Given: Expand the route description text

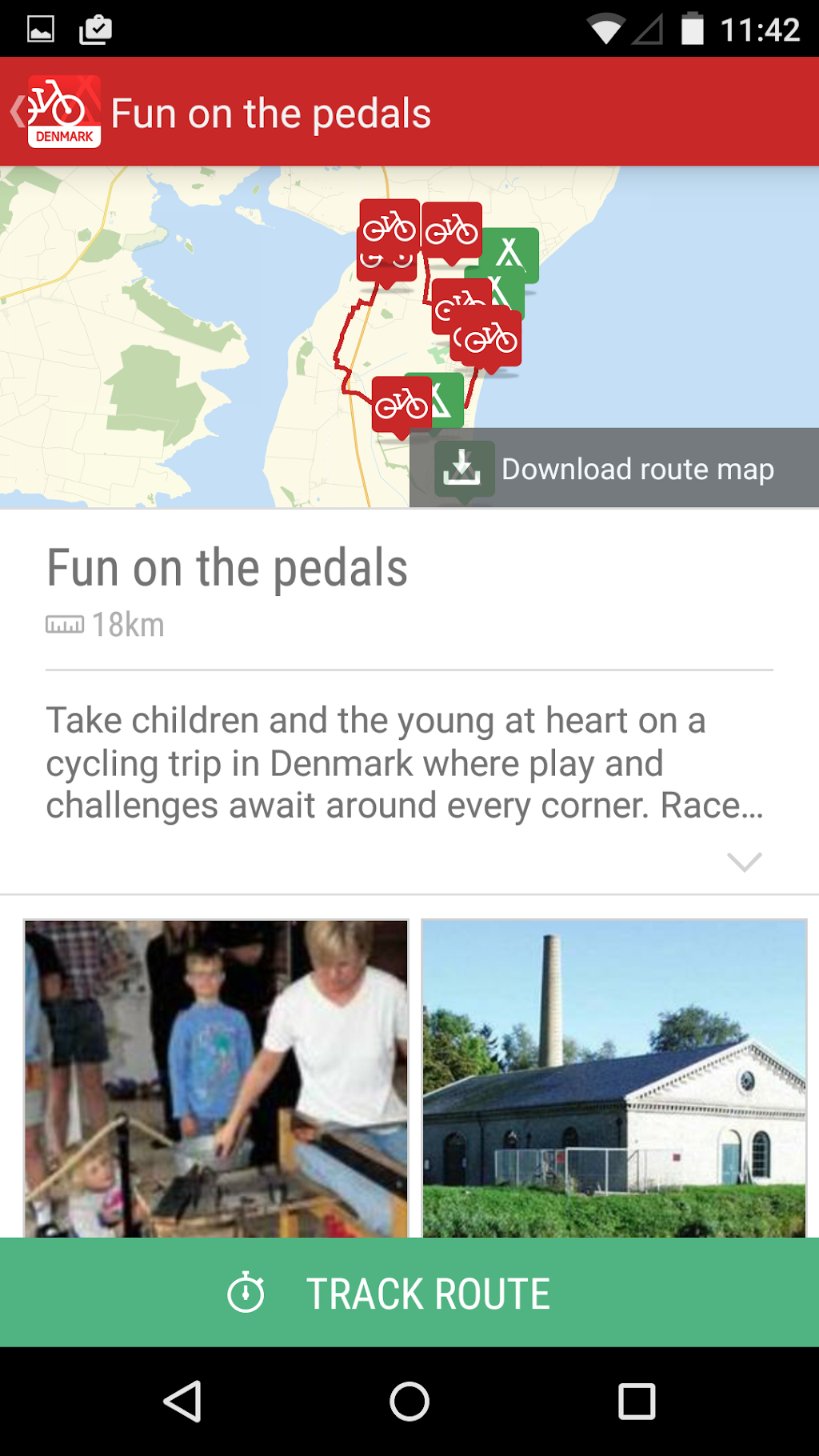Looking at the screenshot, I should [x=744, y=862].
